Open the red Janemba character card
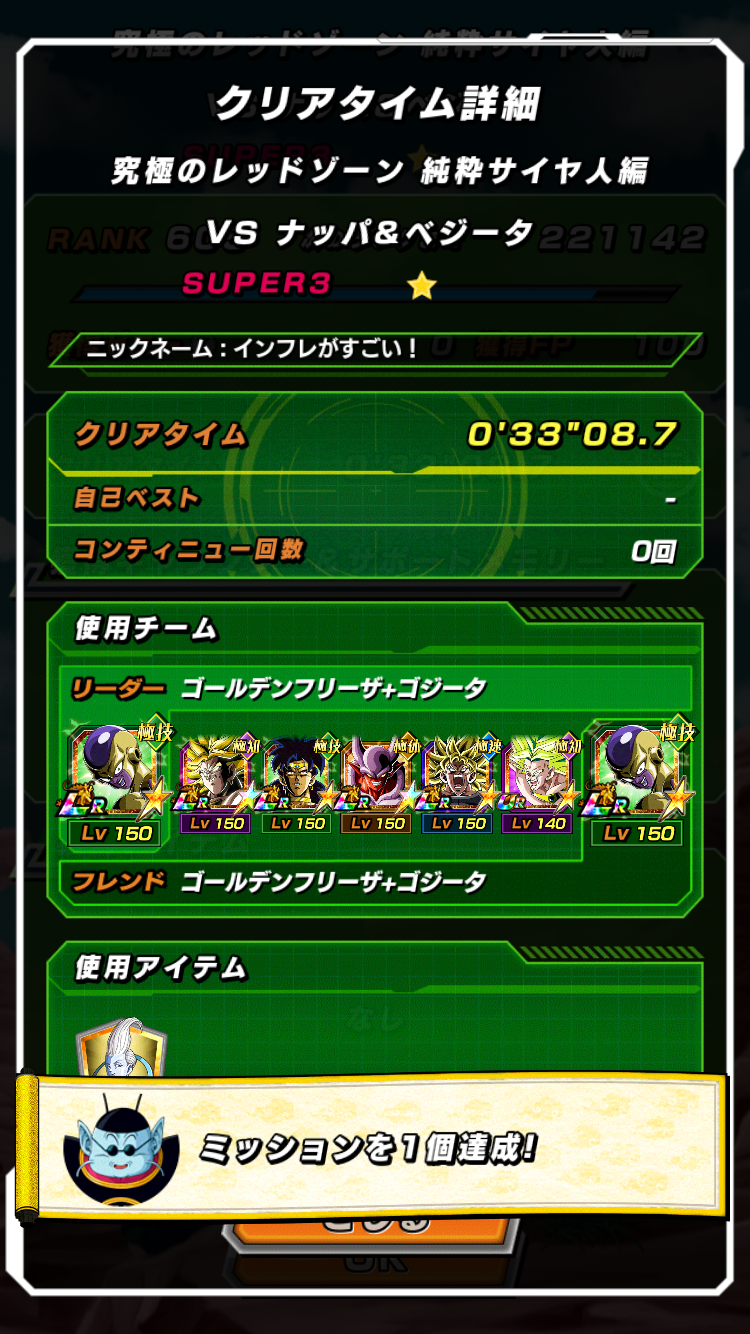The width and height of the screenshot is (750, 1334). (x=378, y=785)
